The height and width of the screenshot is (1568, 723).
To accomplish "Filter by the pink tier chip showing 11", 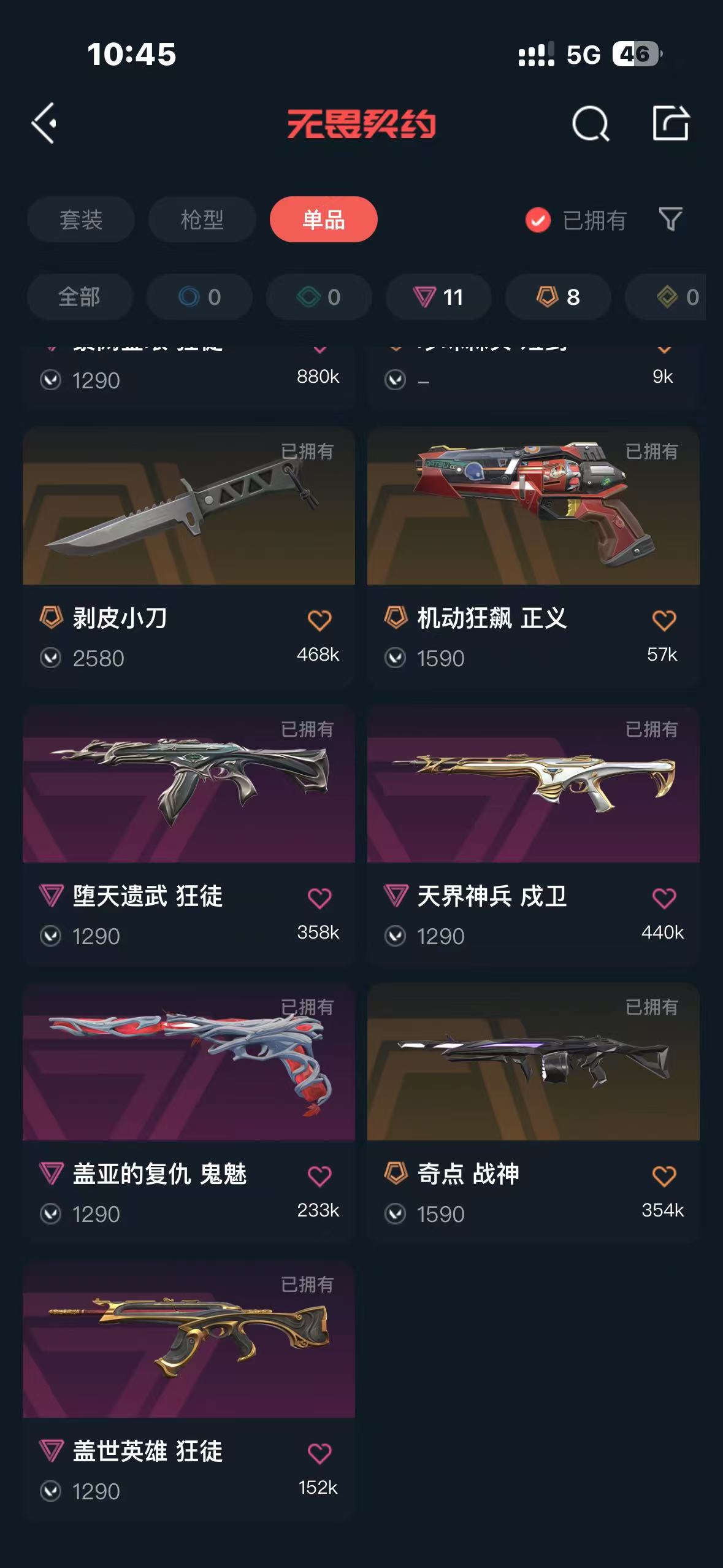I will (438, 297).
